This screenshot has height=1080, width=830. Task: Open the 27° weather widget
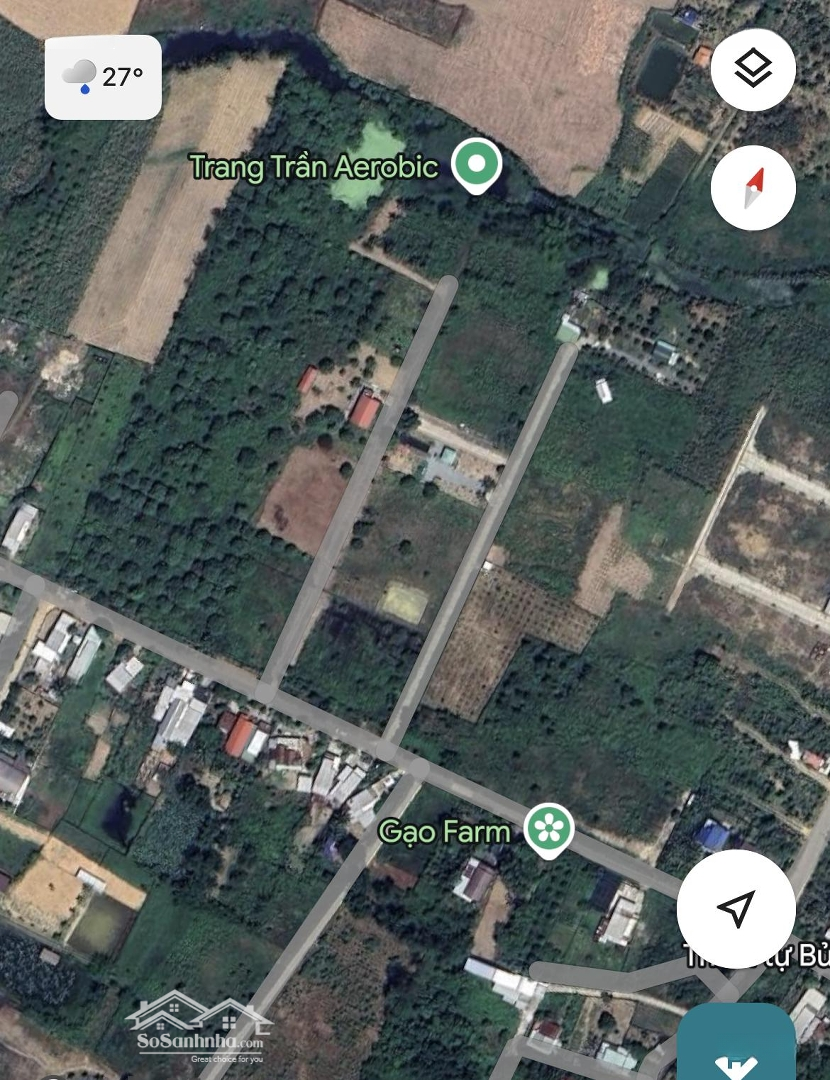tap(103, 77)
